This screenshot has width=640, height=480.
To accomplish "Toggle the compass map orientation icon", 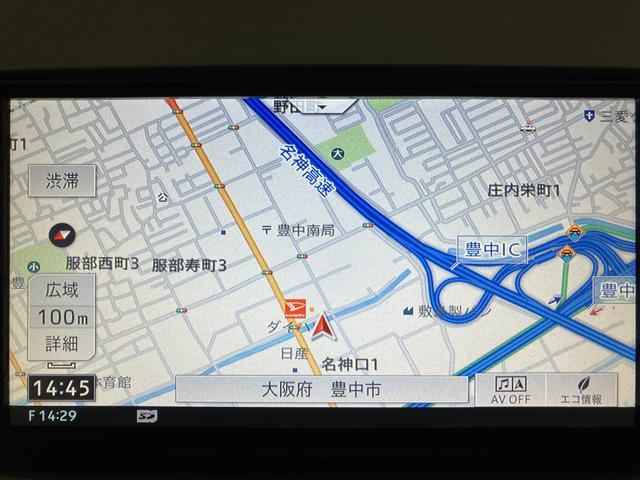I will pos(61,236).
